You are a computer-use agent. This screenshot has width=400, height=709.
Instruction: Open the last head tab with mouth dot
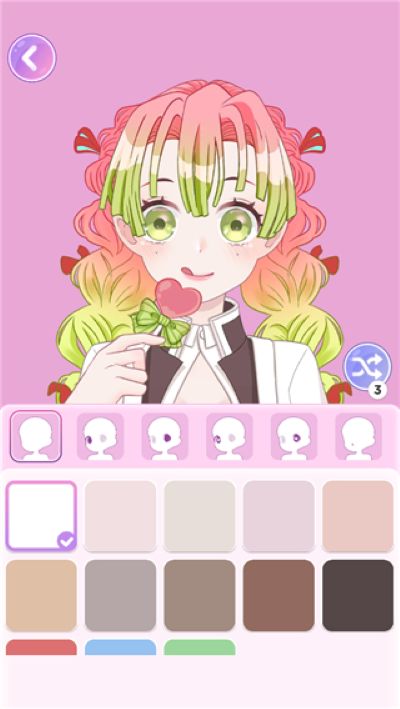[358, 436]
